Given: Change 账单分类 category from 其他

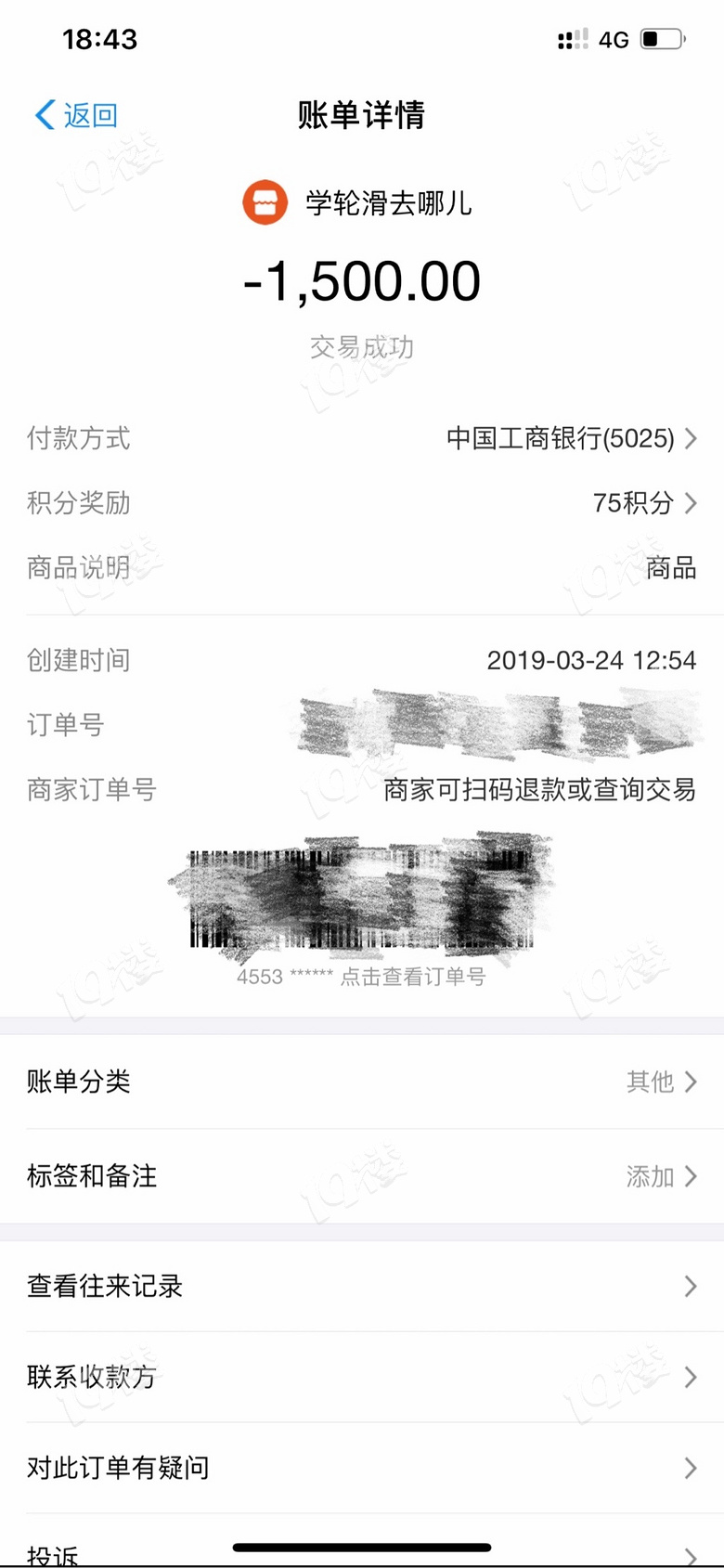Looking at the screenshot, I should [362, 1082].
